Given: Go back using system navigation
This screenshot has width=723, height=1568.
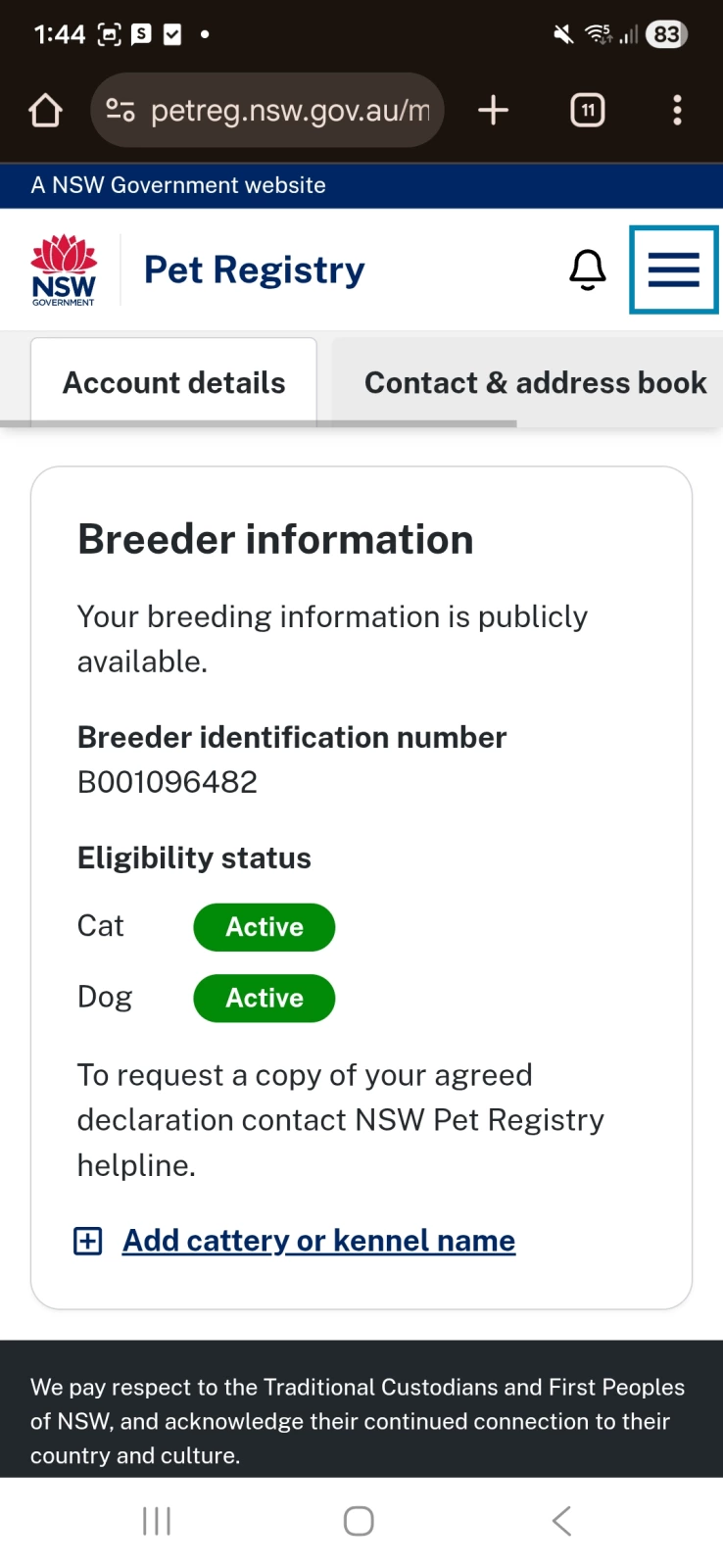Looking at the screenshot, I should (x=561, y=1521).
